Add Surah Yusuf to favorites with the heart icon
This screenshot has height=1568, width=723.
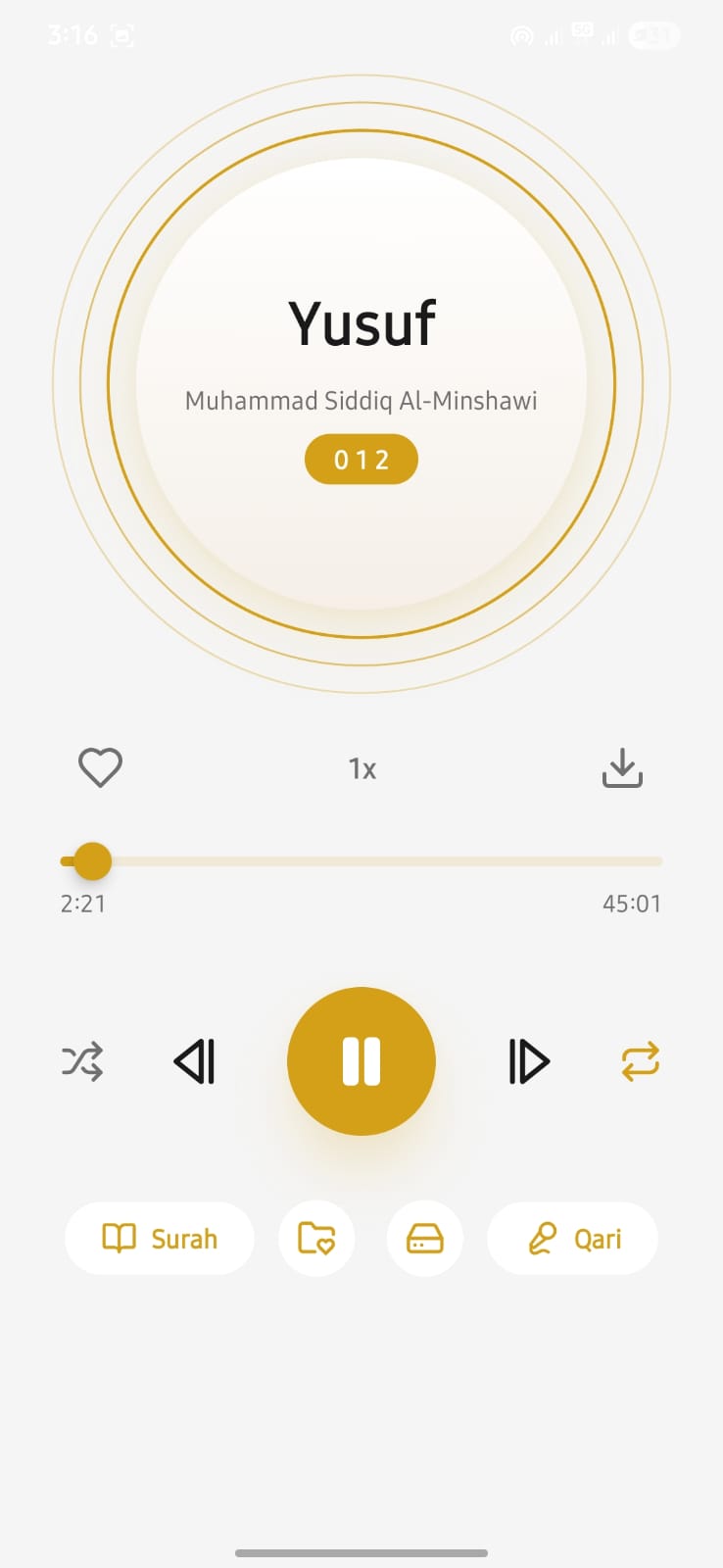point(100,767)
